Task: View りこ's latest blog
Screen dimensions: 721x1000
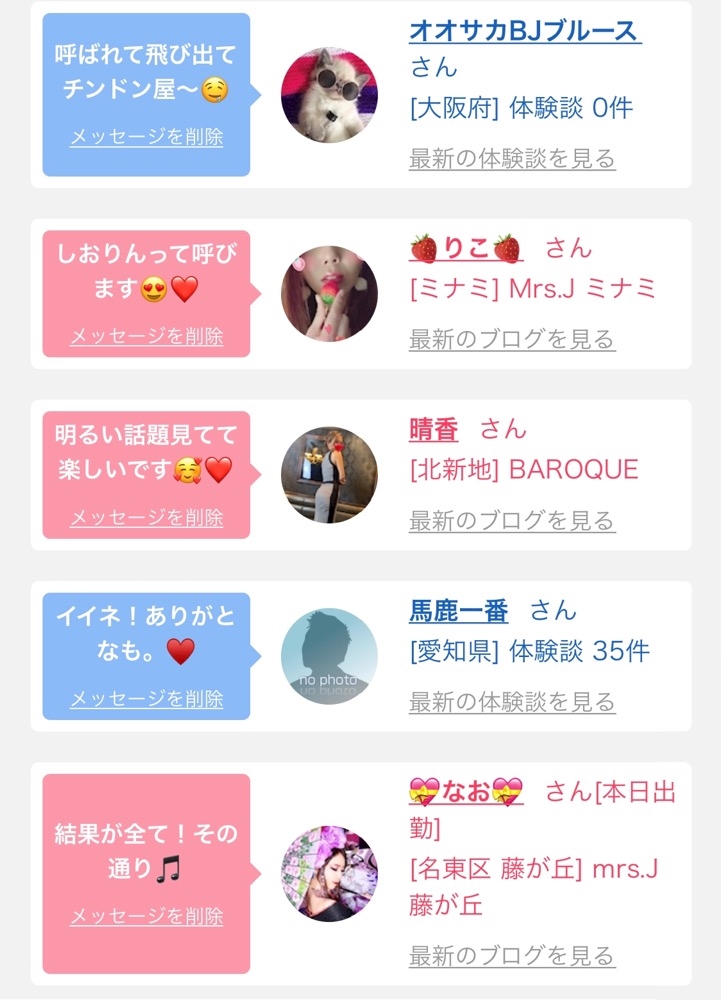Action: coord(511,339)
